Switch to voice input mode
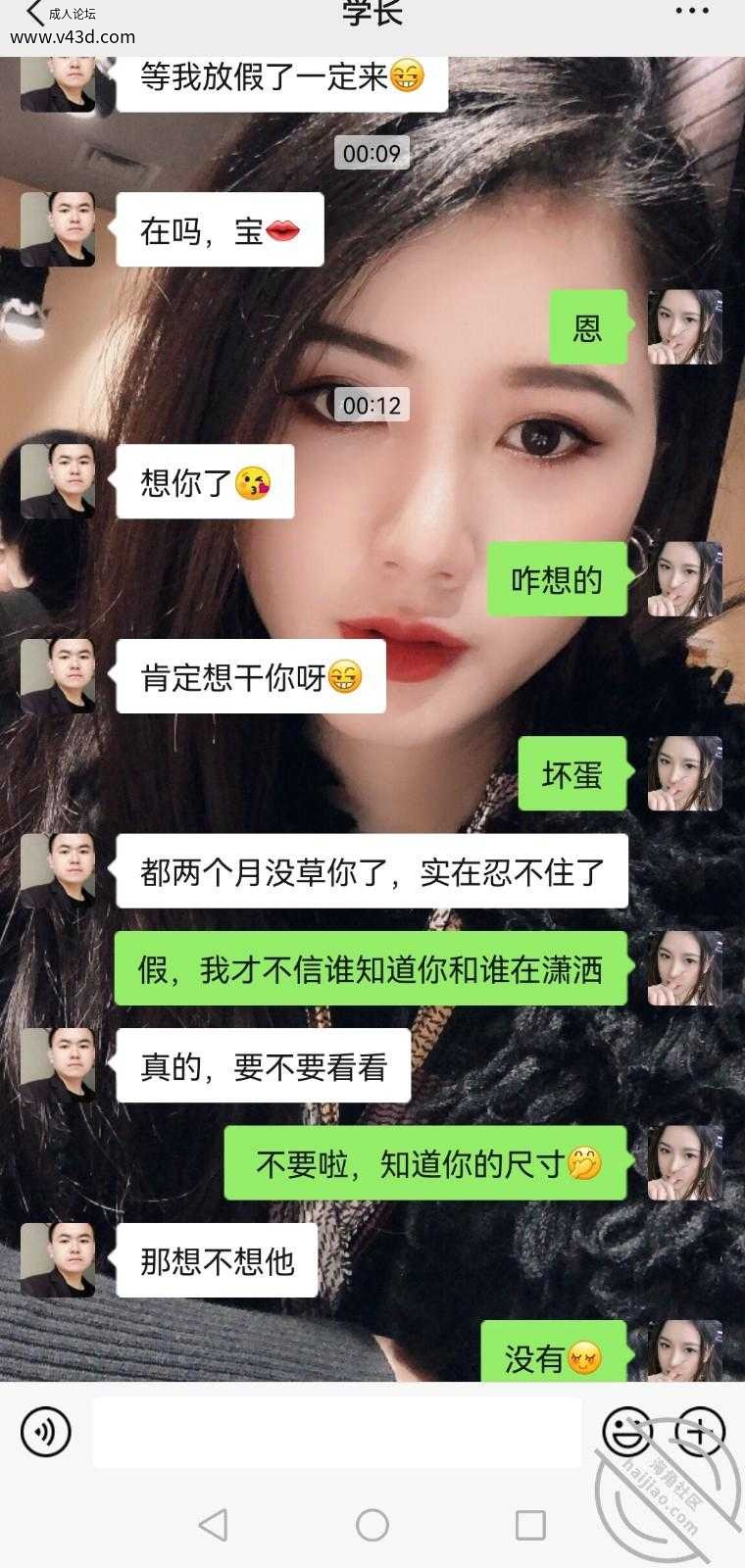The height and width of the screenshot is (1568, 745). tap(46, 1432)
